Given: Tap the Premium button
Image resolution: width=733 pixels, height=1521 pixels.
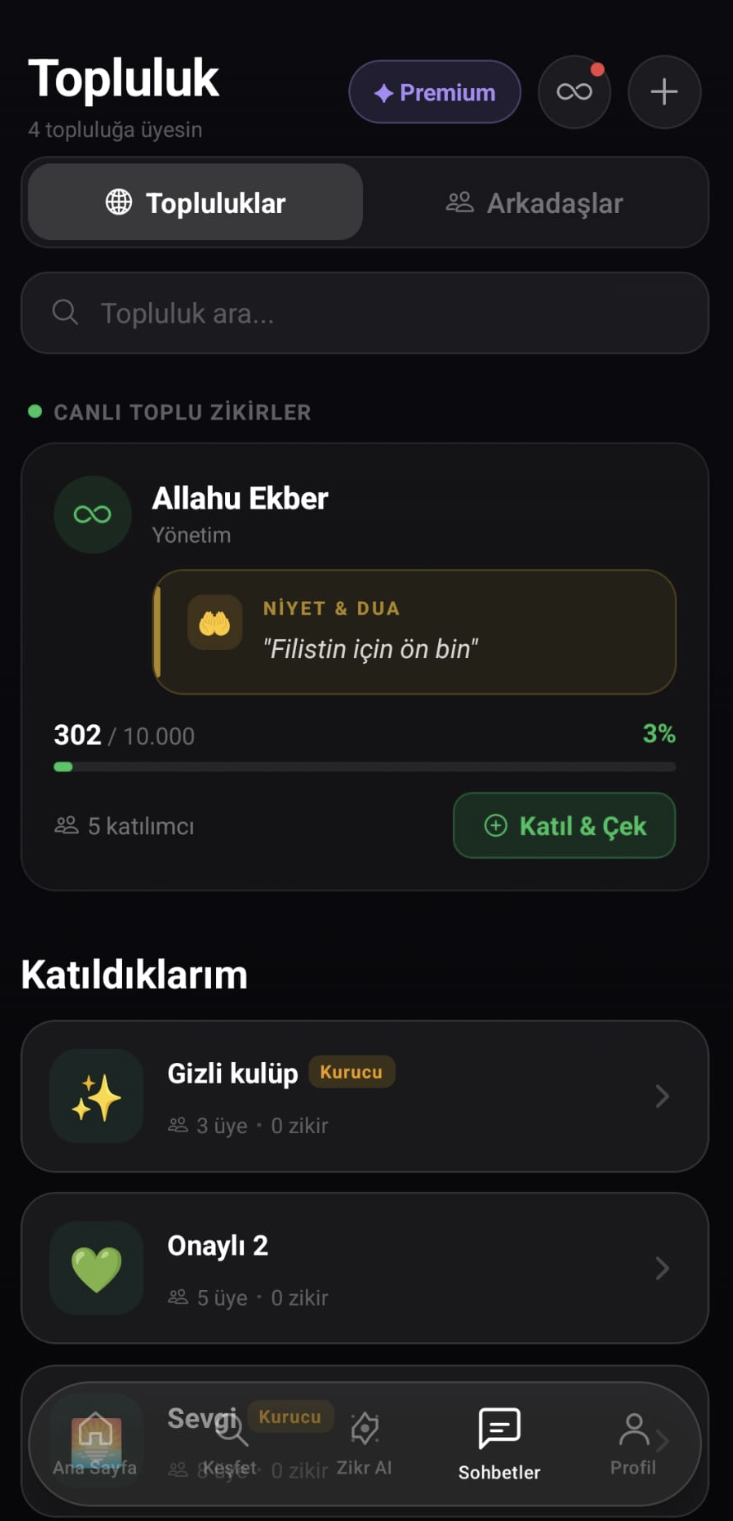Looking at the screenshot, I should tap(434, 91).
